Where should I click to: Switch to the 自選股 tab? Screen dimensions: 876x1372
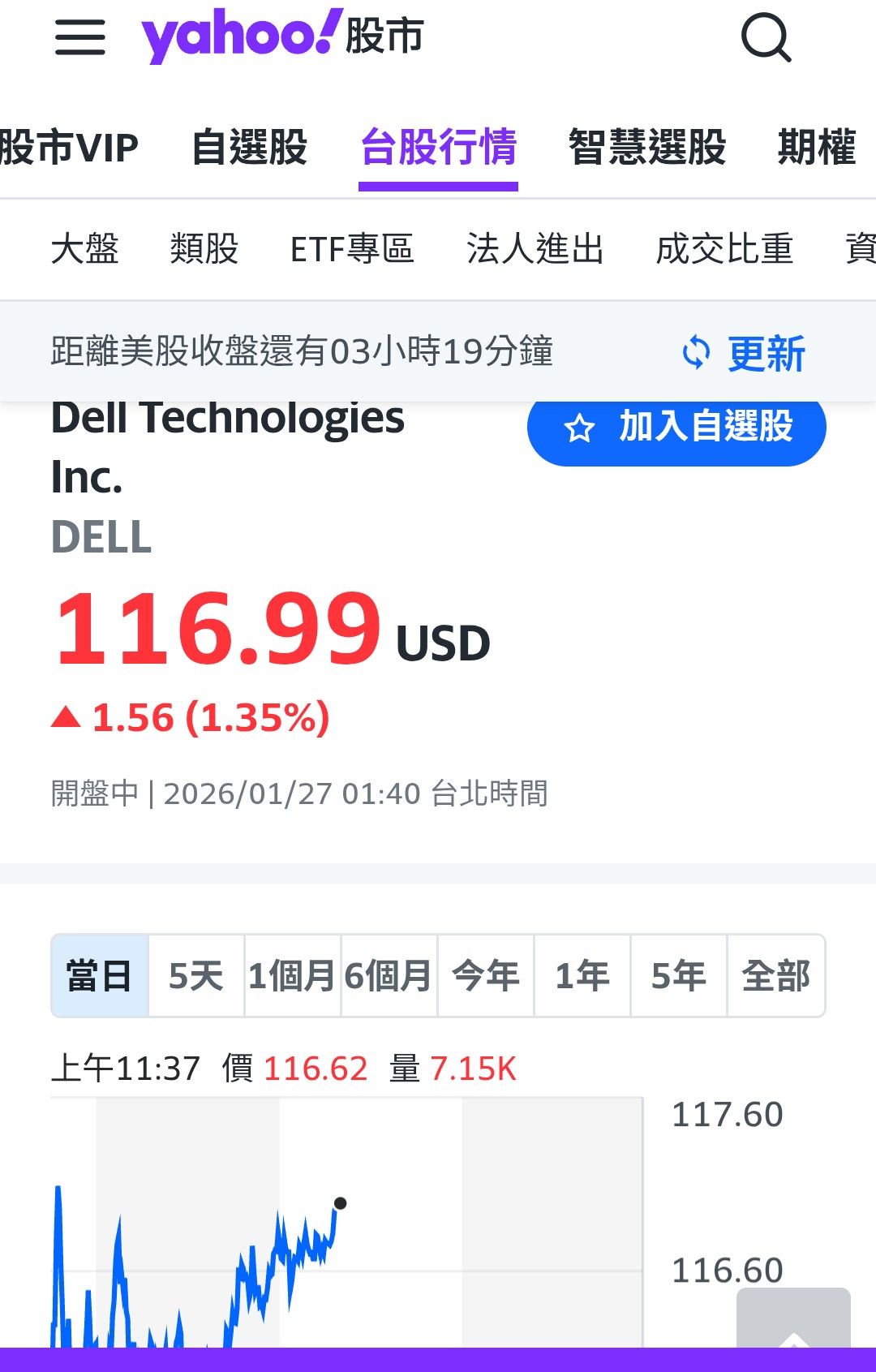click(x=249, y=148)
